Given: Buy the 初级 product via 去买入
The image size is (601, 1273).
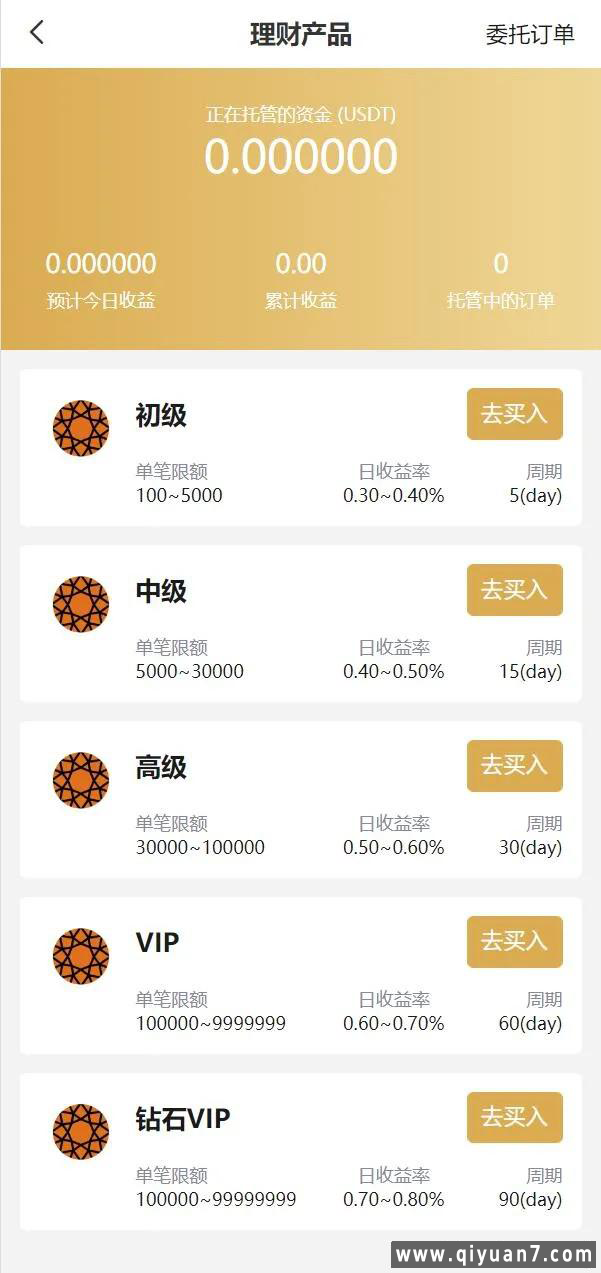Looking at the screenshot, I should 514,414.
